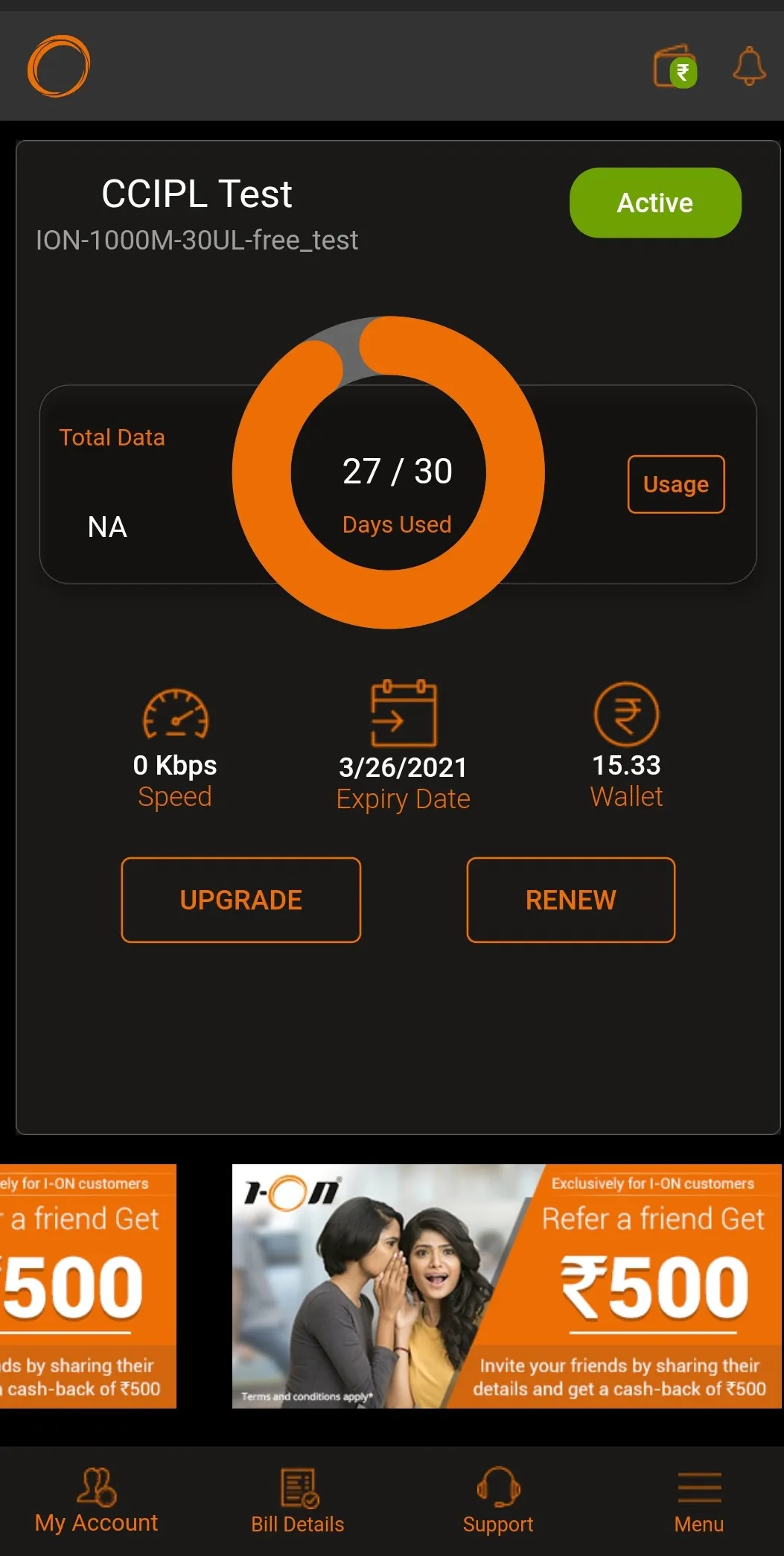Tap the UPGRADE button

tap(240, 899)
